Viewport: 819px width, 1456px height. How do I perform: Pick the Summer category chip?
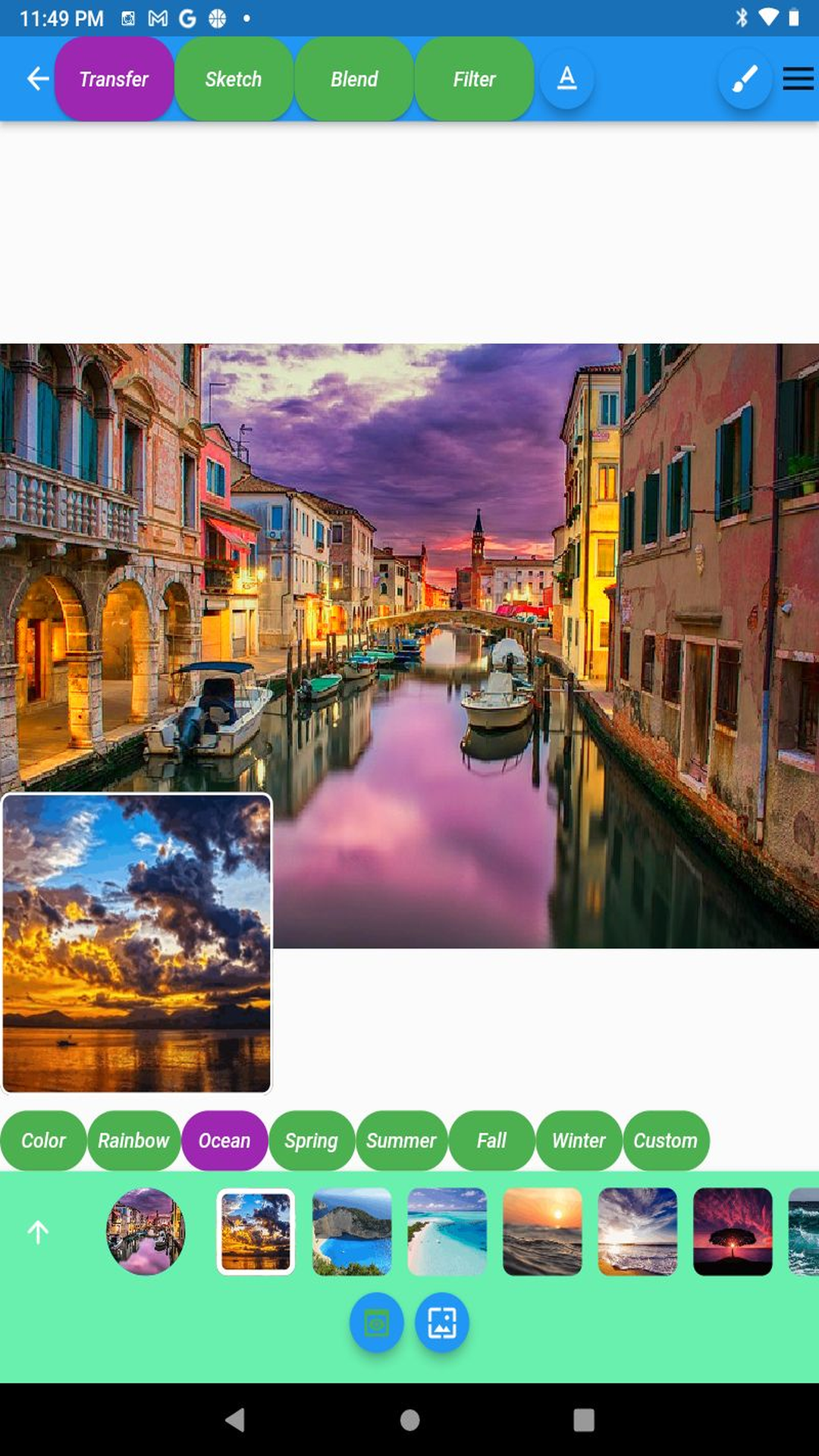click(401, 1141)
